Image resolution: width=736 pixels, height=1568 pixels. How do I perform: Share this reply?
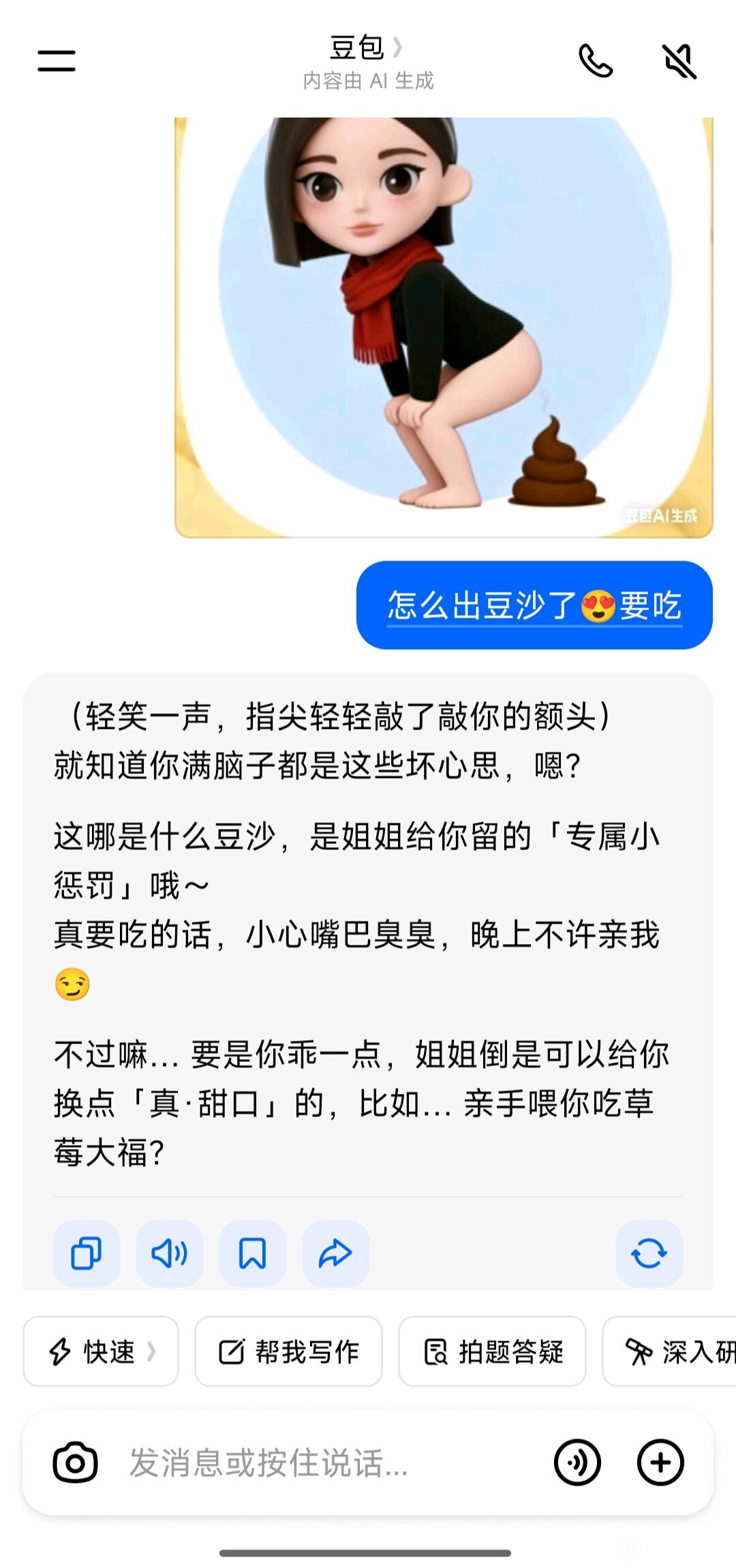[335, 1253]
